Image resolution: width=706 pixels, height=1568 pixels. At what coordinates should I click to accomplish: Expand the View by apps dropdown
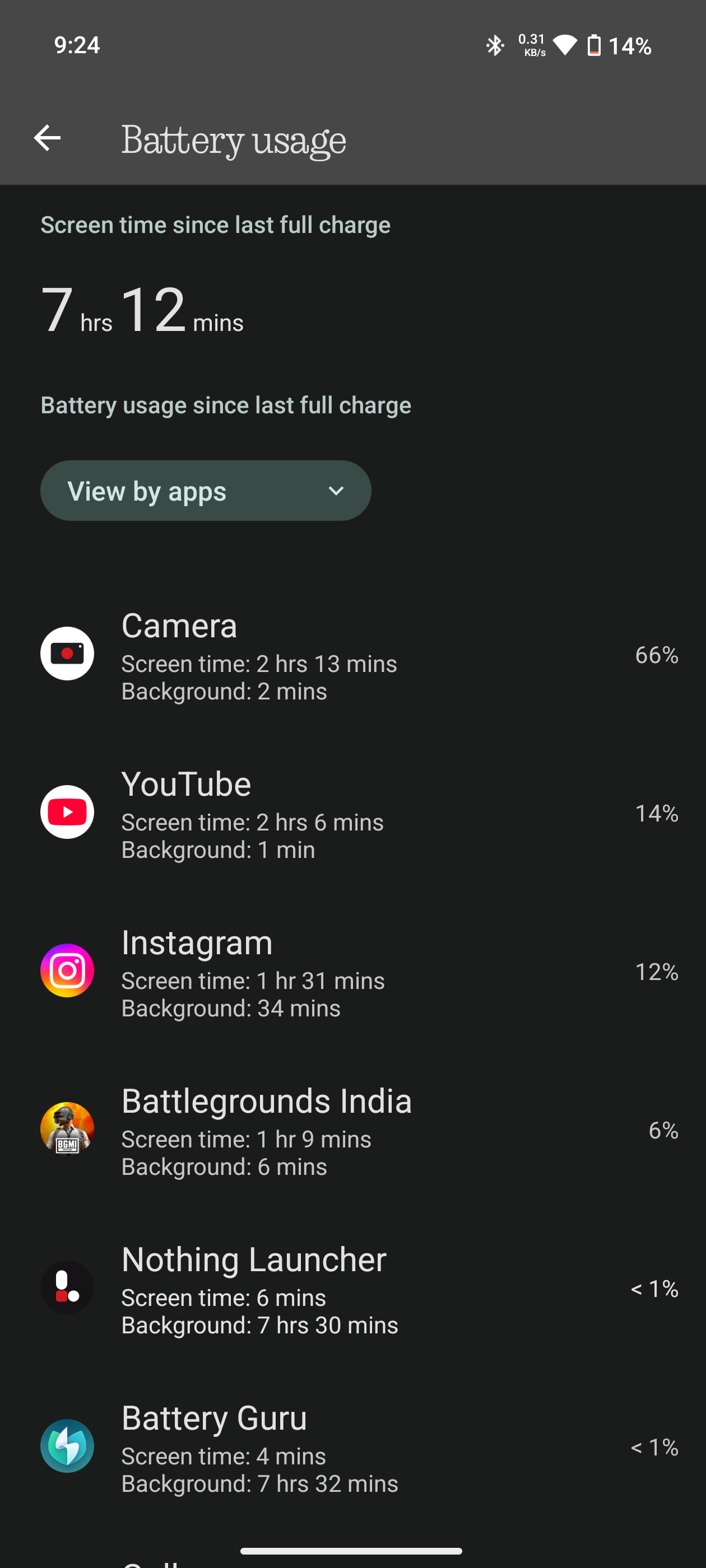pyautogui.click(x=206, y=491)
